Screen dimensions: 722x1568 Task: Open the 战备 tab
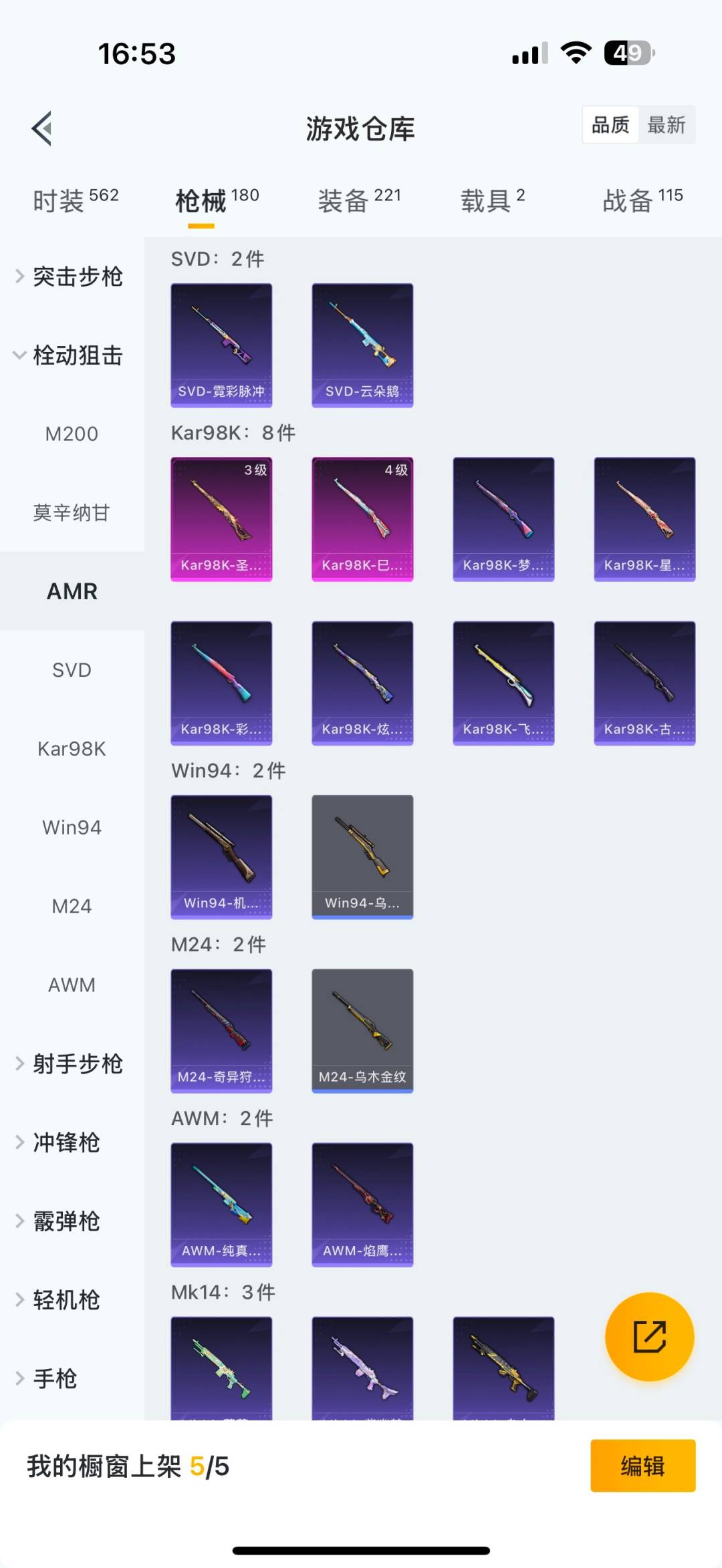642,200
